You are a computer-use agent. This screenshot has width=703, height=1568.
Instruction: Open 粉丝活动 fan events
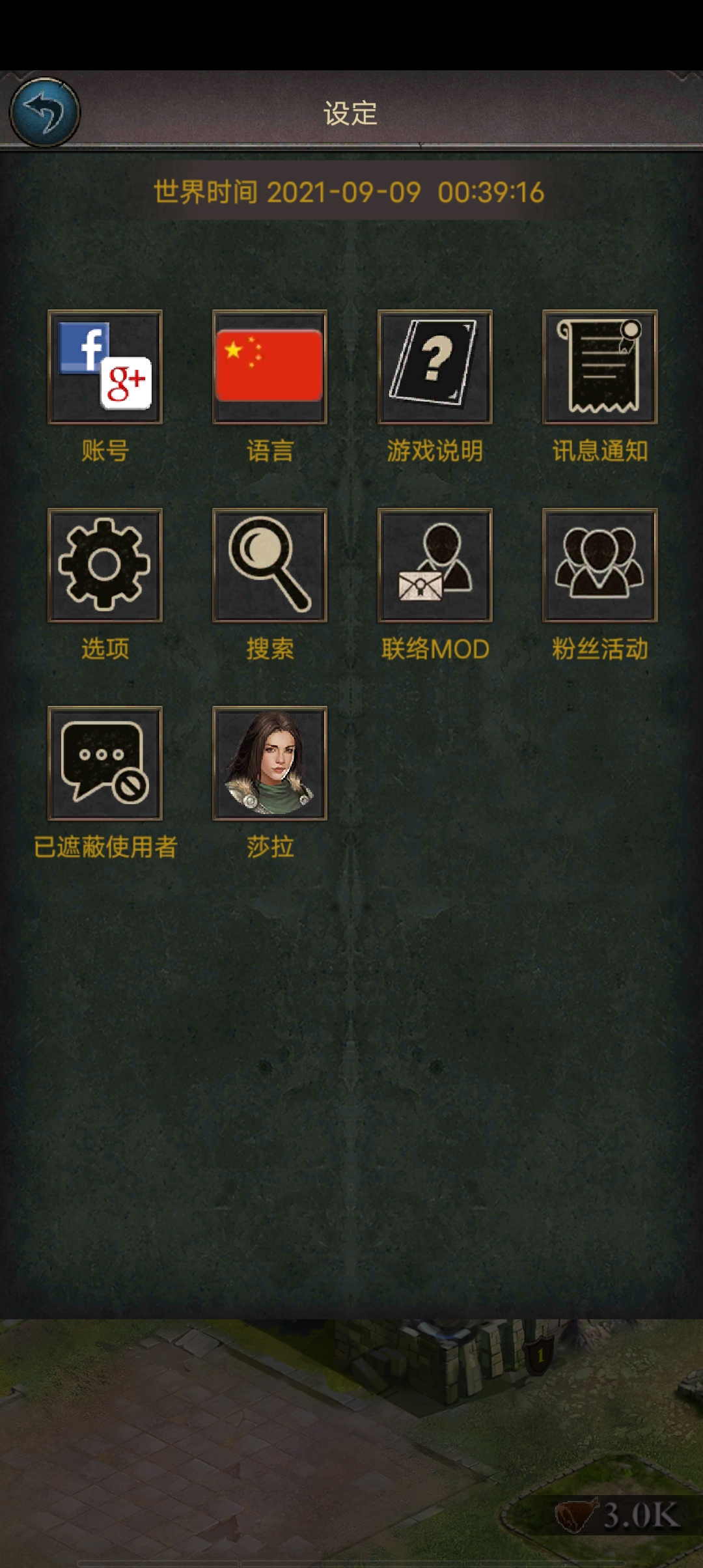tap(600, 565)
